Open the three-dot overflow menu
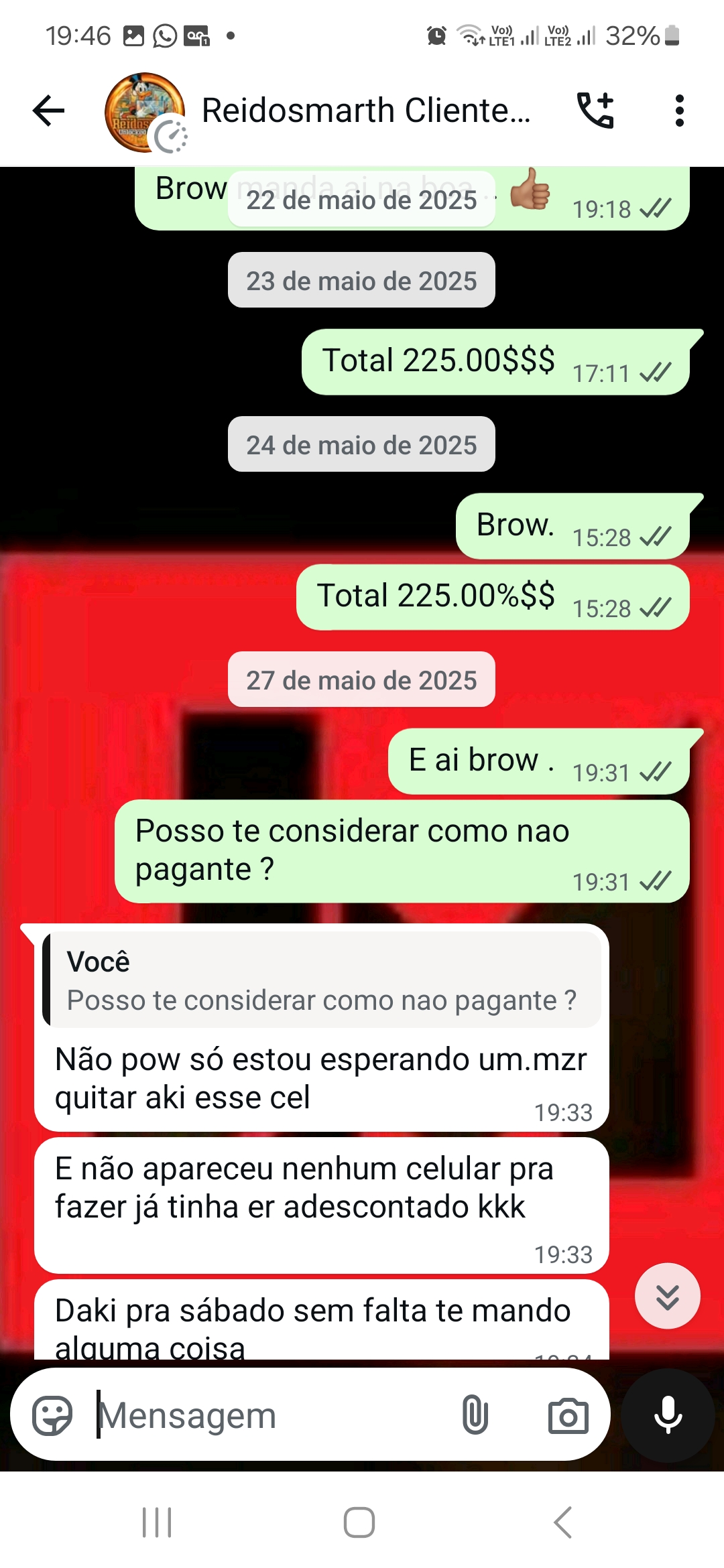 coord(679,111)
